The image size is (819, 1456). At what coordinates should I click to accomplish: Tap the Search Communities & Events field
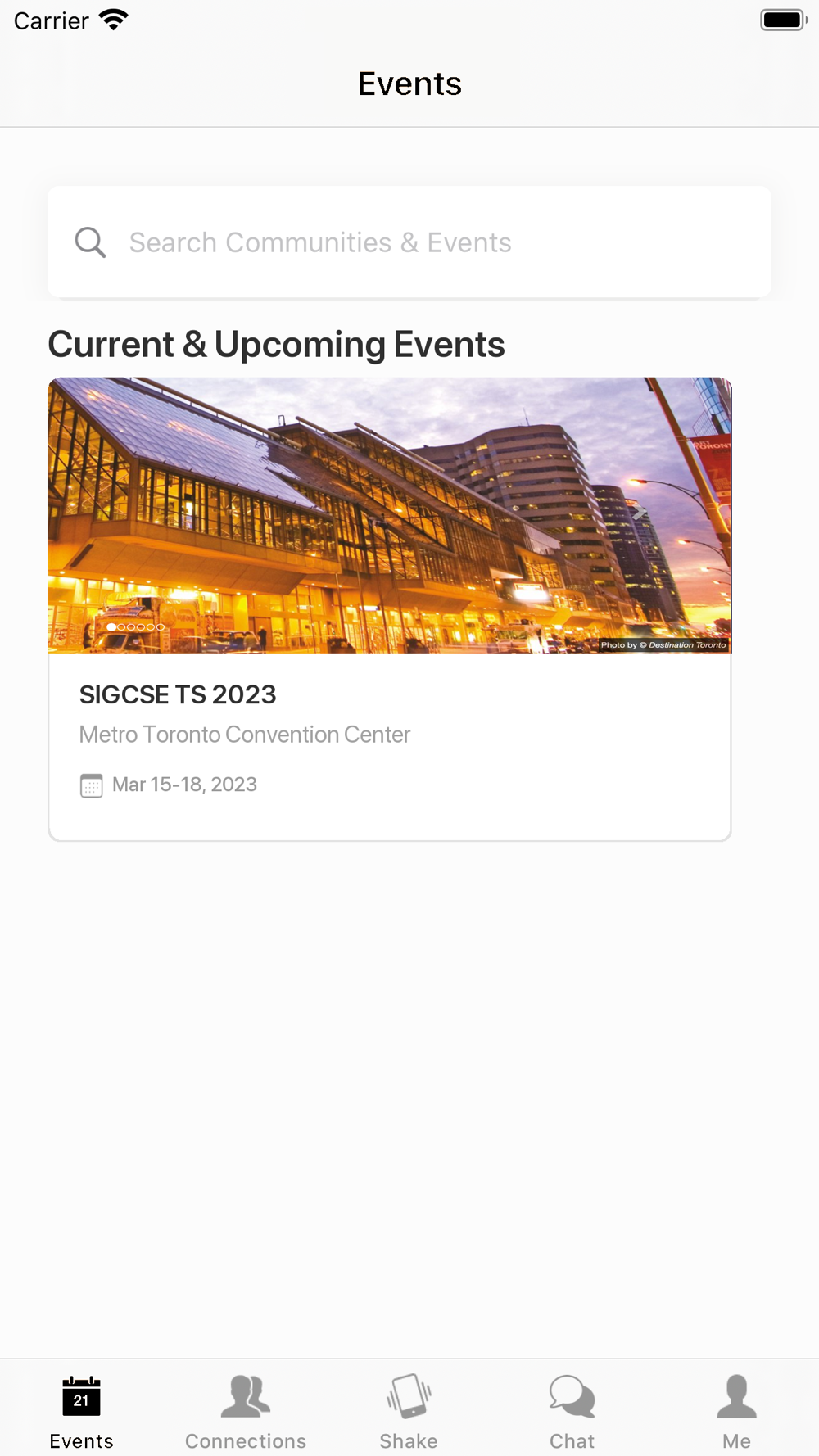point(409,242)
